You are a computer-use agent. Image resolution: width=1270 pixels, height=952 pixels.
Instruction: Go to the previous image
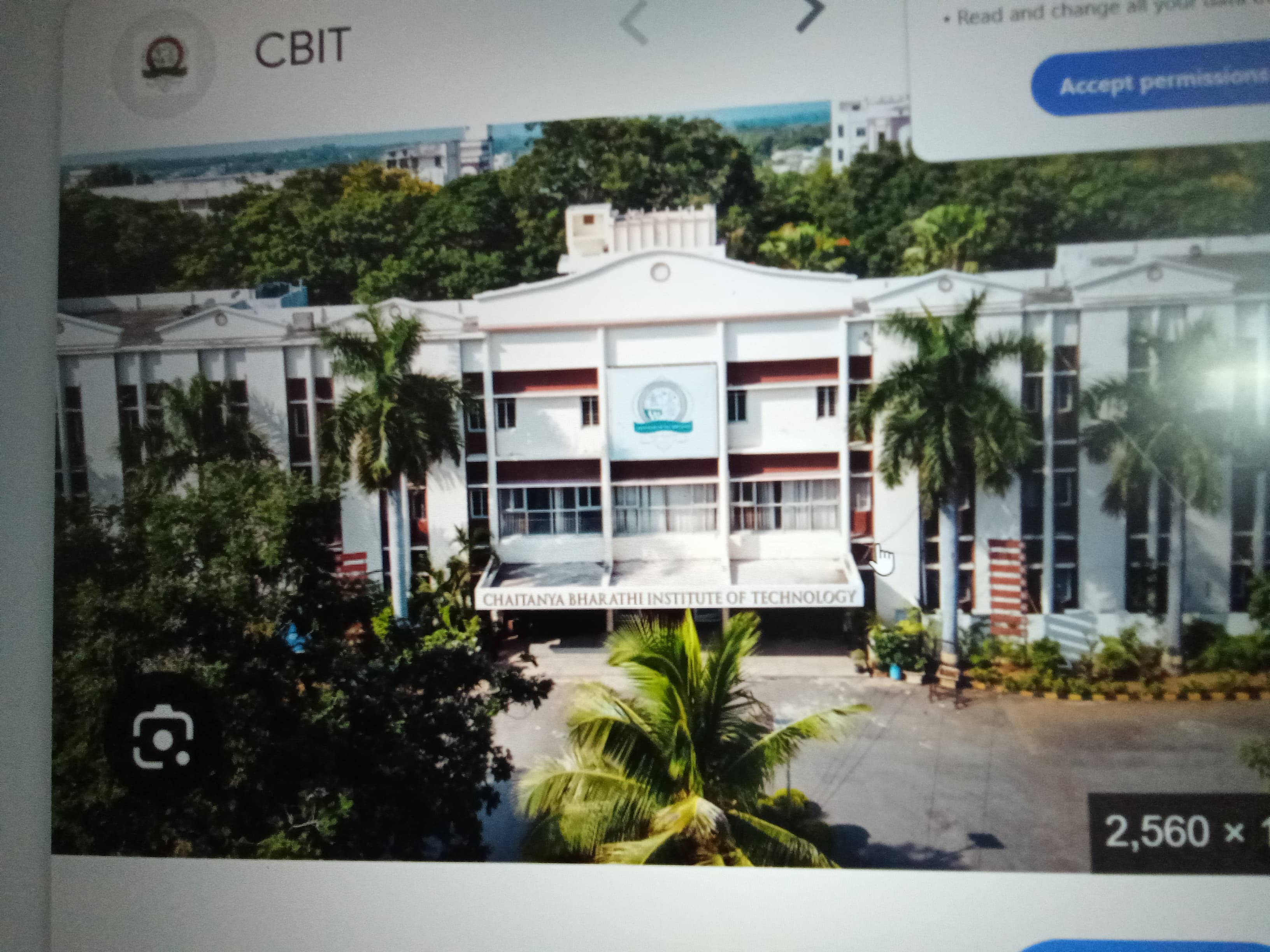(635, 24)
